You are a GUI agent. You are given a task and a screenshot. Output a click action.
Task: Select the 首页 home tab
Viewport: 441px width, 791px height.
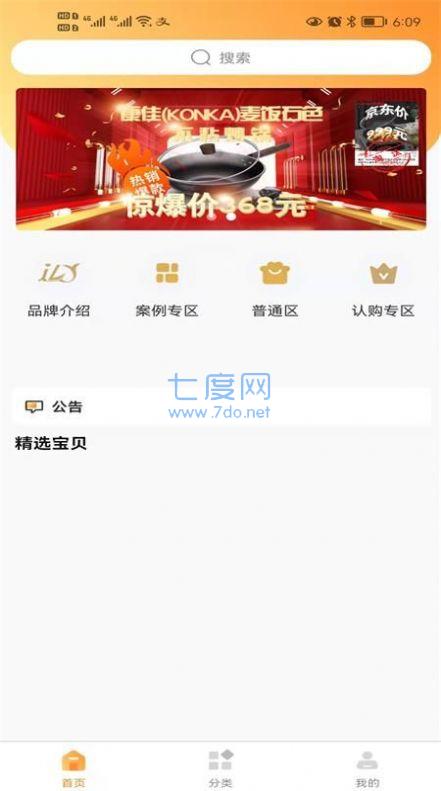pyautogui.click(x=74, y=769)
